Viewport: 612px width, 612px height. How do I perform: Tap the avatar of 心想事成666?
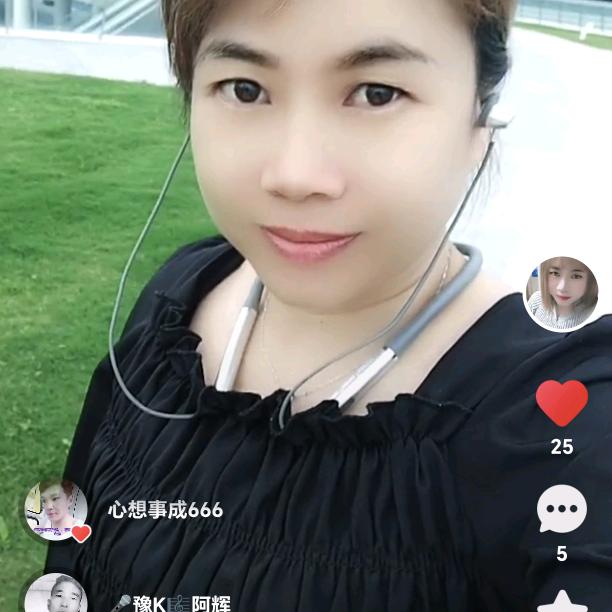(56, 509)
